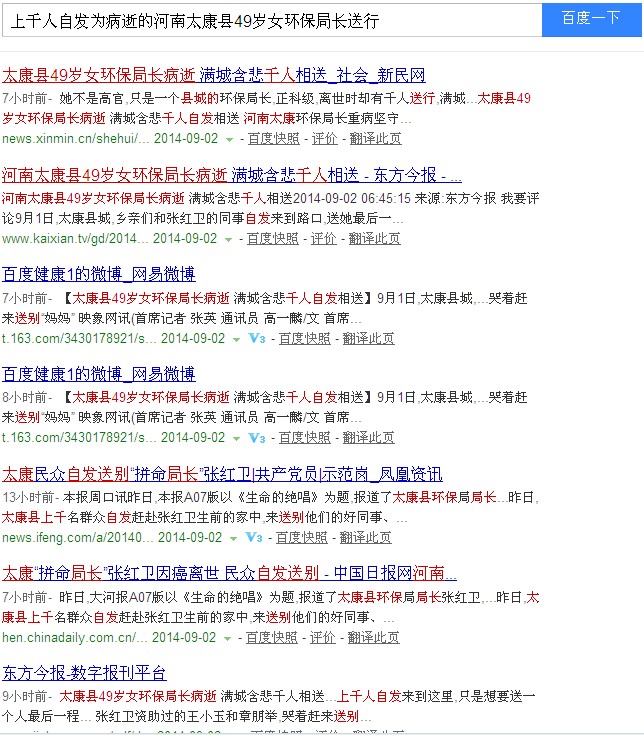Open the 凤凰资讯 result on "拼命局长"张红卫
The height and width of the screenshot is (735, 644).
(x=222, y=474)
